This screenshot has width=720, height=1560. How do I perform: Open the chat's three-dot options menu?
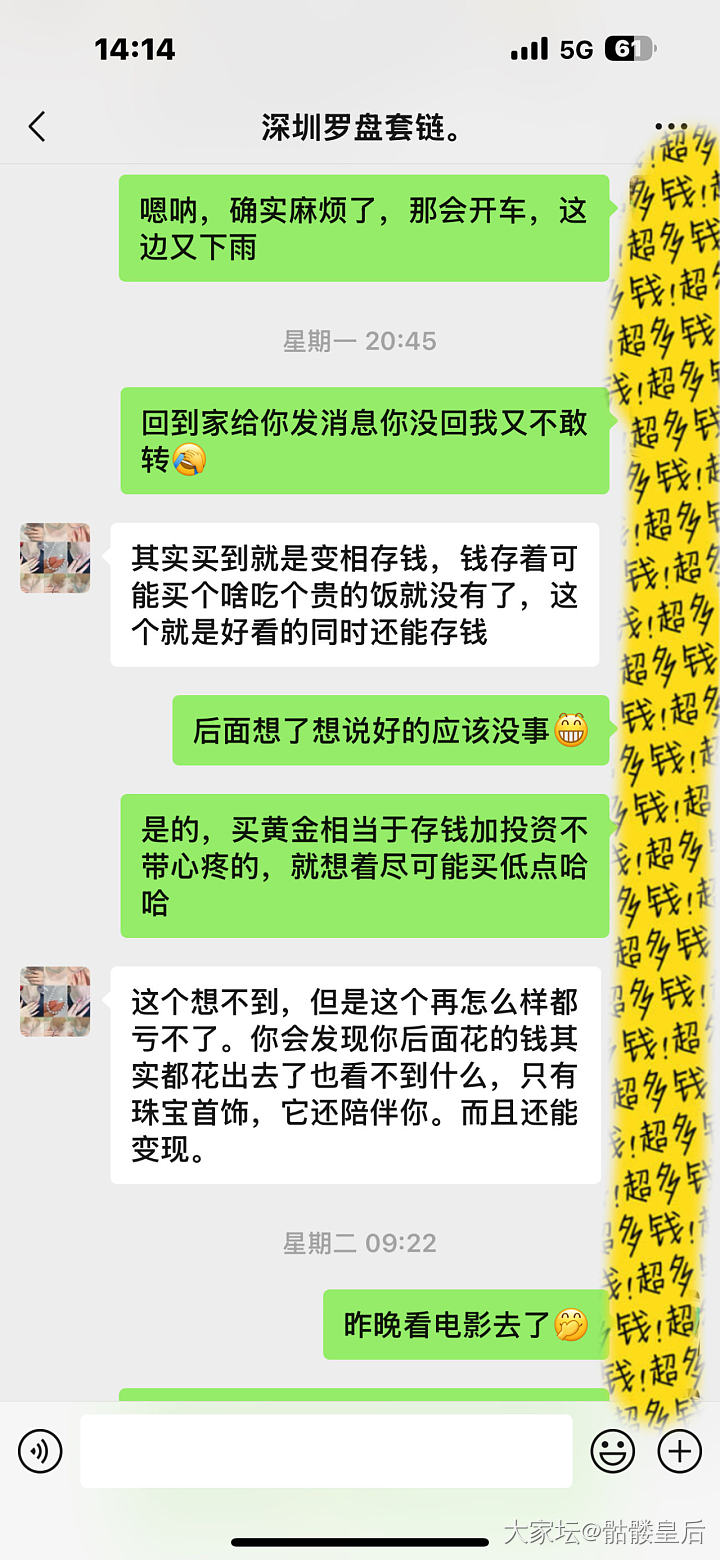pyautogui.click(x=670, y=127)
